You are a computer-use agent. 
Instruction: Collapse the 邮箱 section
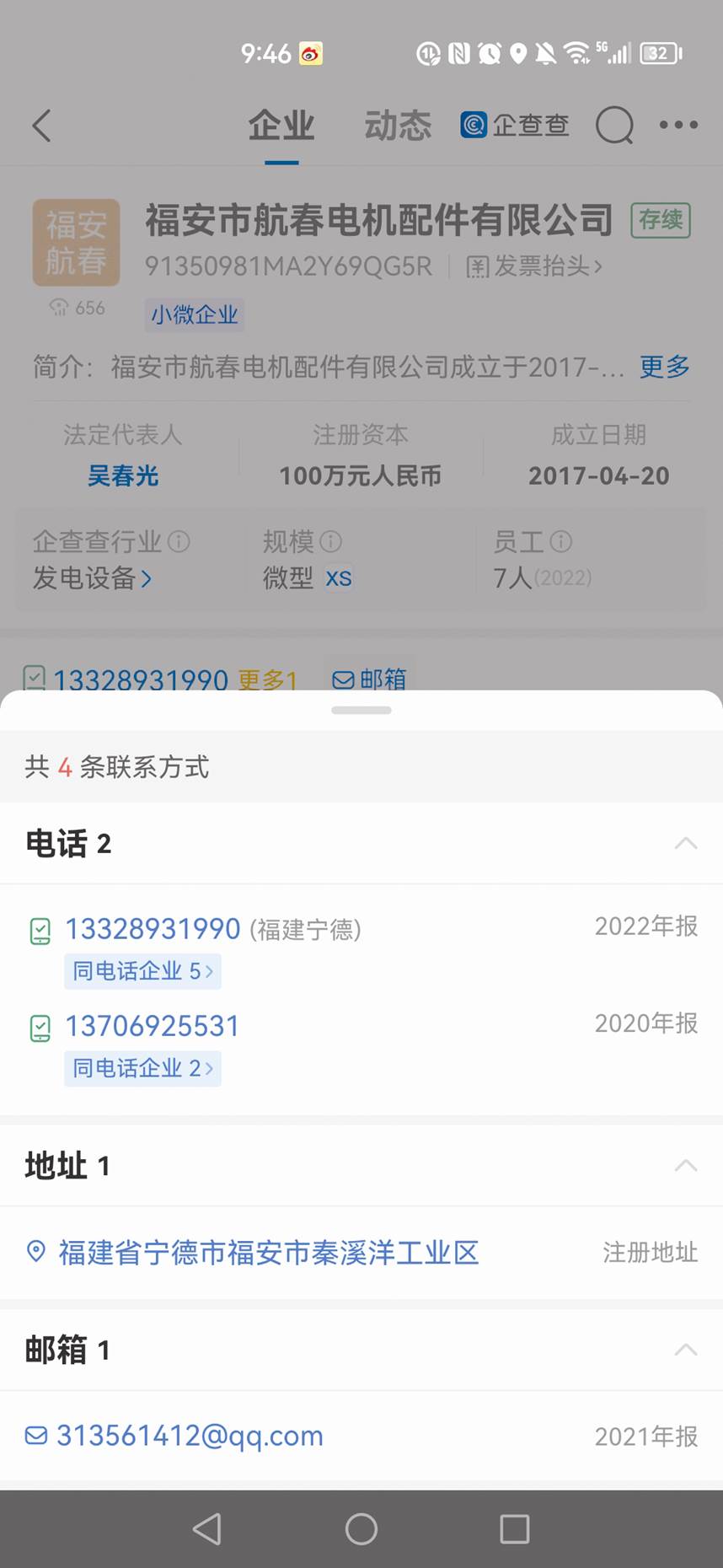[x=686, y=1350]
